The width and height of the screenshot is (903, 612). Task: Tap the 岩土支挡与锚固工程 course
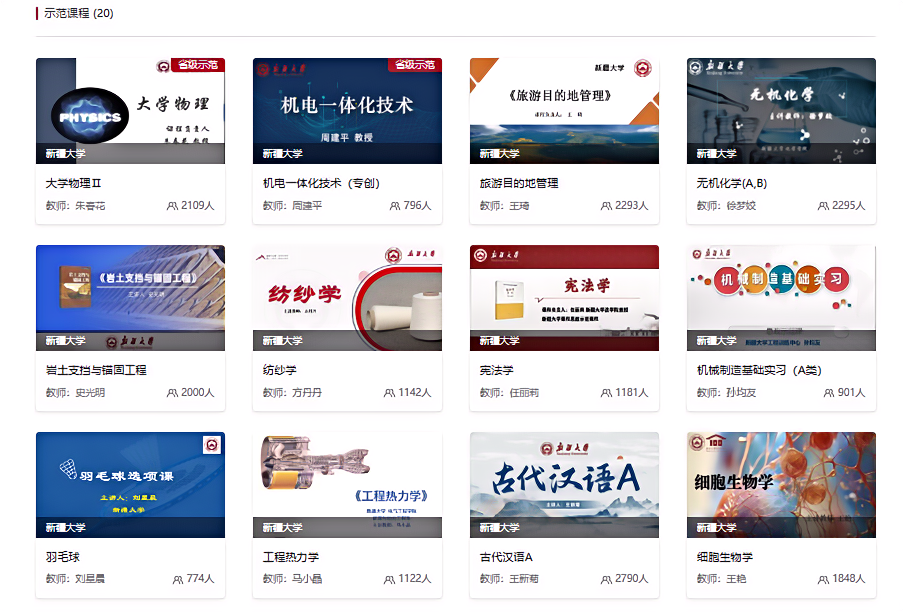(x=130, y=298)
